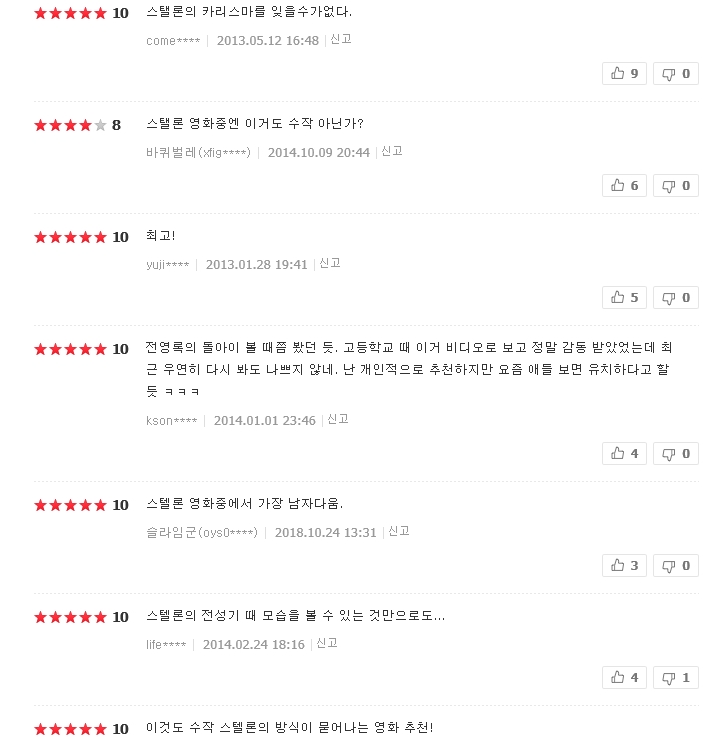Like the long review by kson****

click(624, 453)
